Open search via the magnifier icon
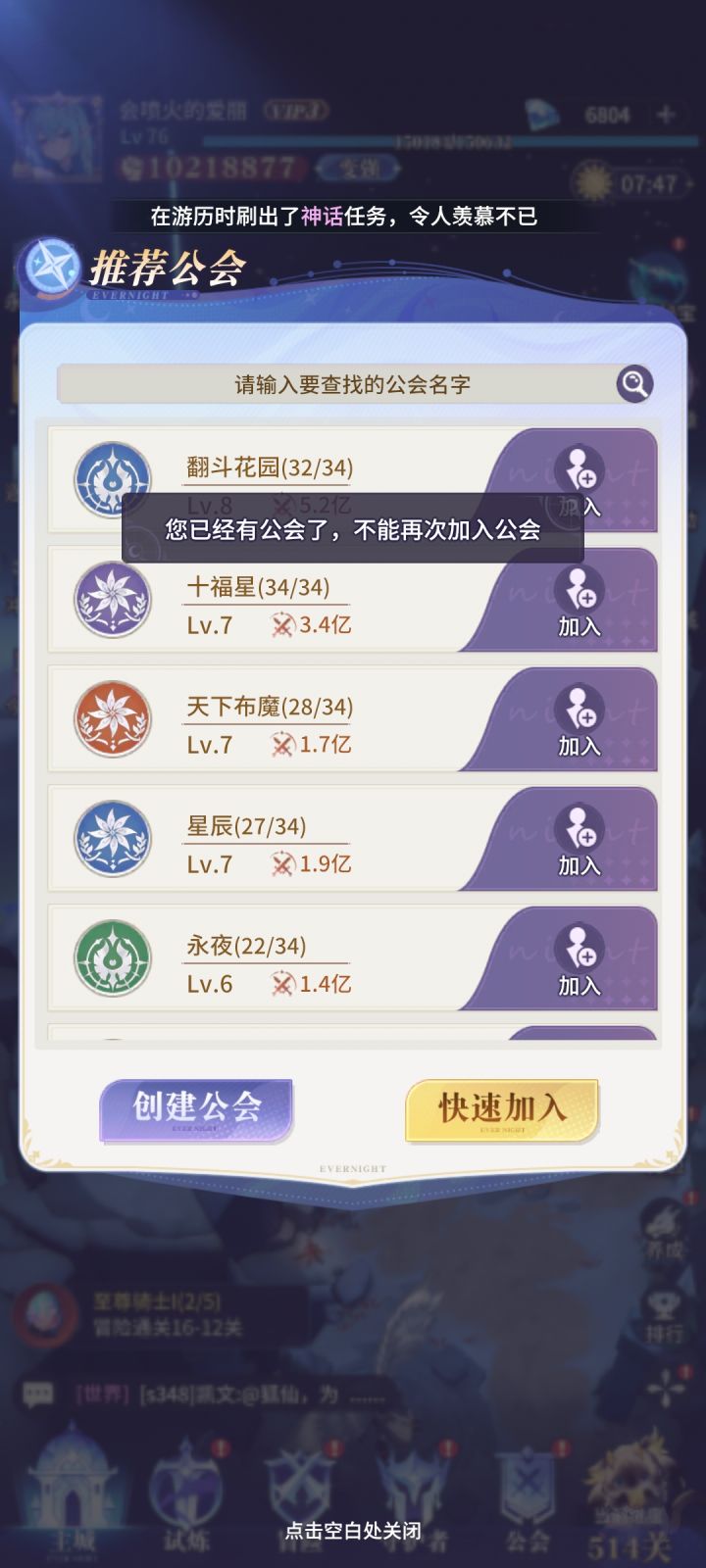This screenshot has height=1568, width=706. pos(635,383)
